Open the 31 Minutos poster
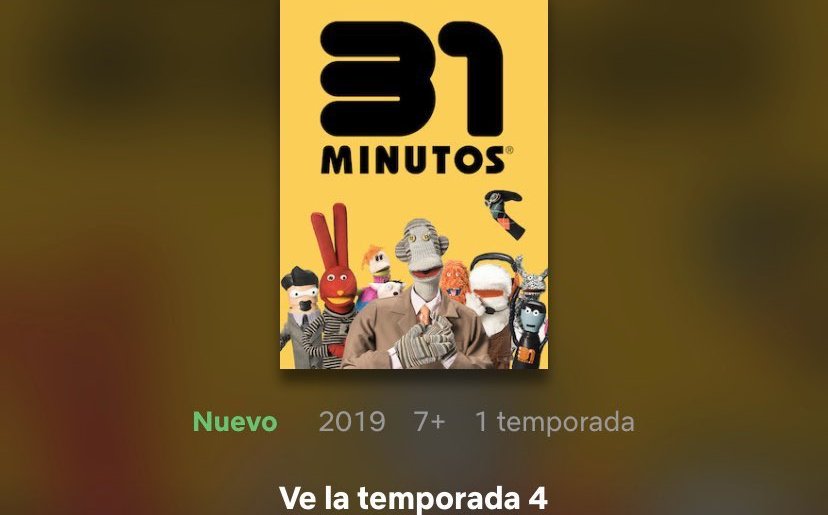828x515 pixels. coord(414,185)
